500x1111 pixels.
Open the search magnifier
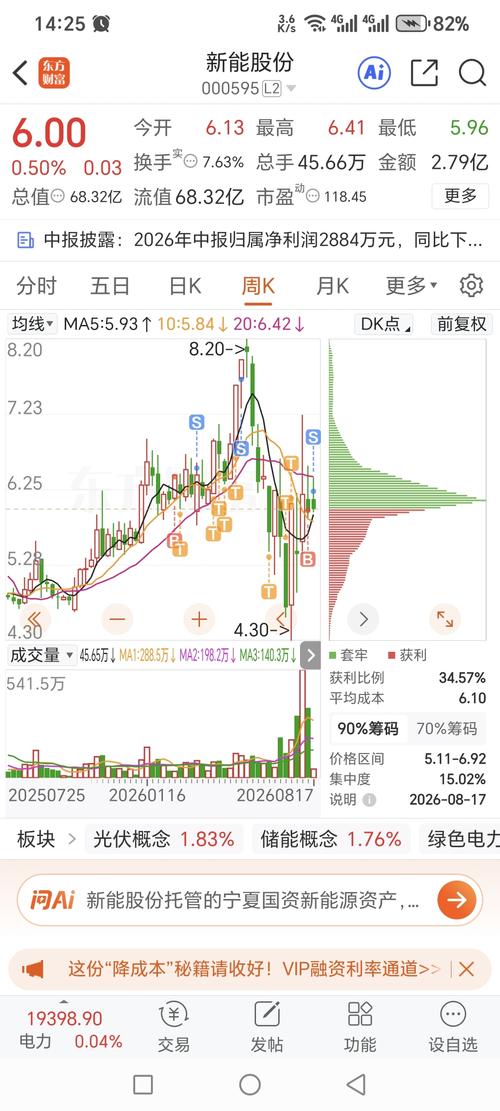pyautogui.click(x=472, y=73)
